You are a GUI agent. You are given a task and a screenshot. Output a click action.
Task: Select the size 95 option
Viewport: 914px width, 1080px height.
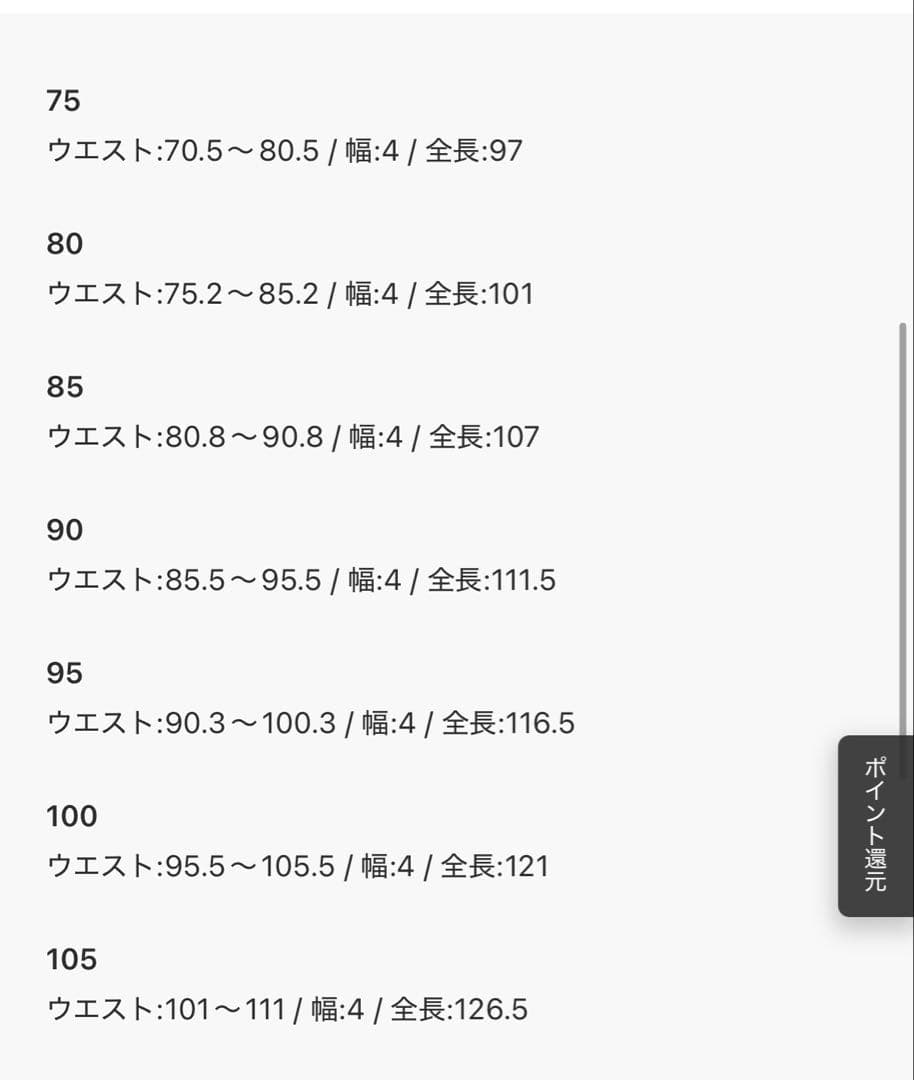[64, 673]
